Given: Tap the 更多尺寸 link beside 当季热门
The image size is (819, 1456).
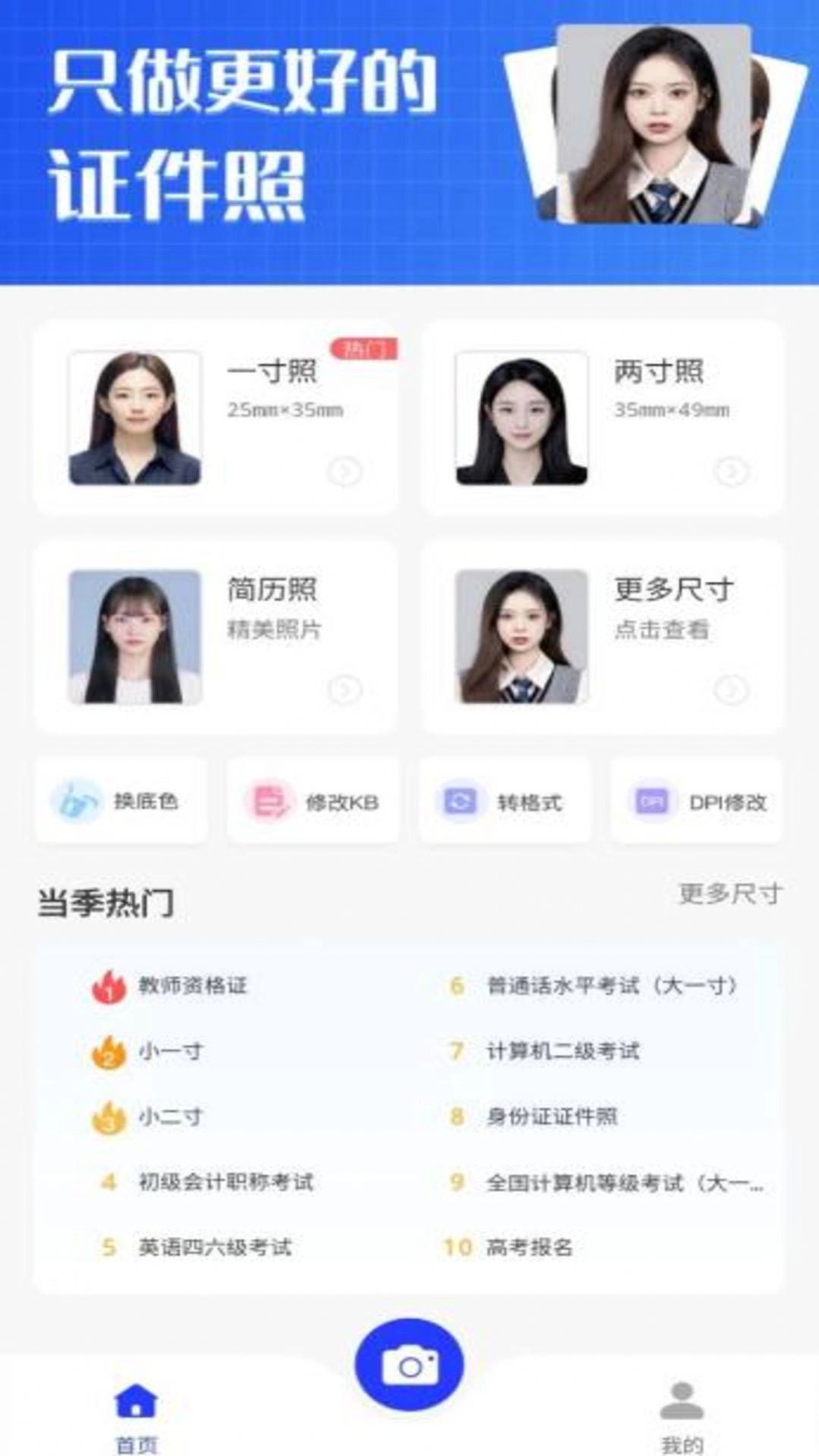Looking at the screenshot, I should 729,893.
